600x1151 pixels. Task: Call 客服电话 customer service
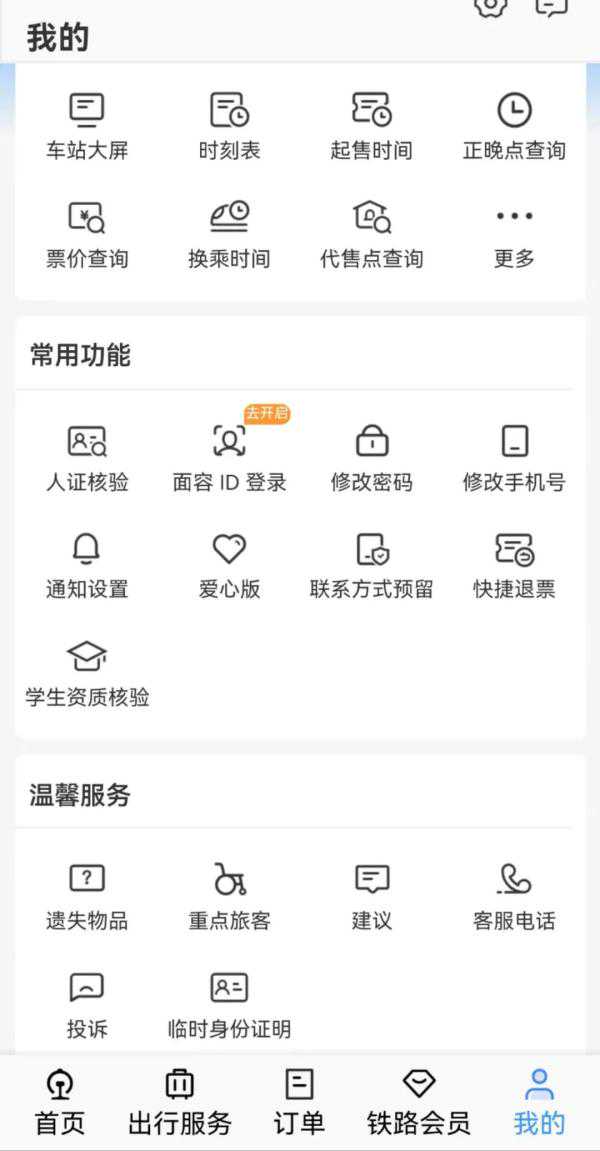(514, 896)
